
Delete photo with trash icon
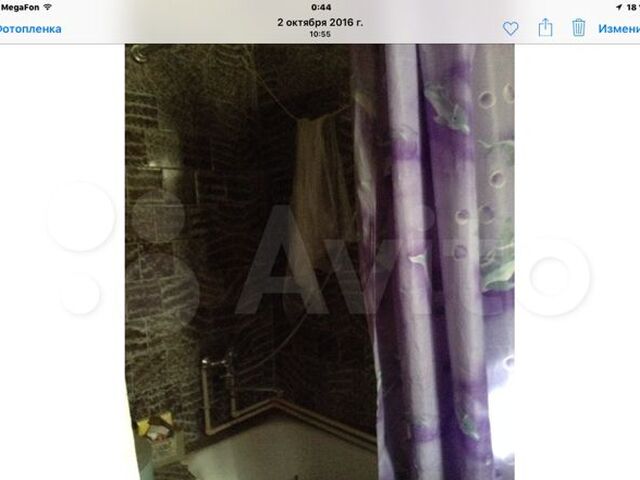click(578, 28)
